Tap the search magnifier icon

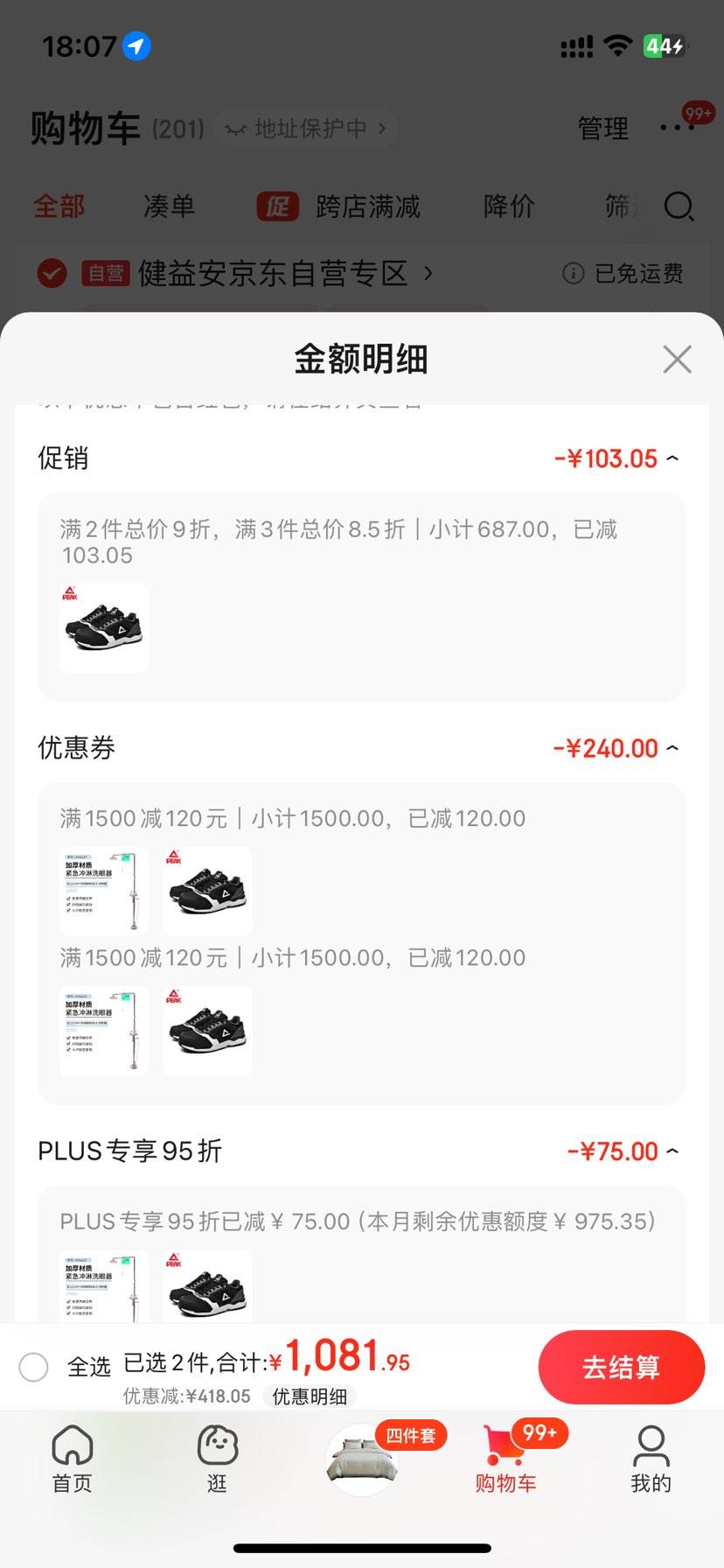(679, 207)
